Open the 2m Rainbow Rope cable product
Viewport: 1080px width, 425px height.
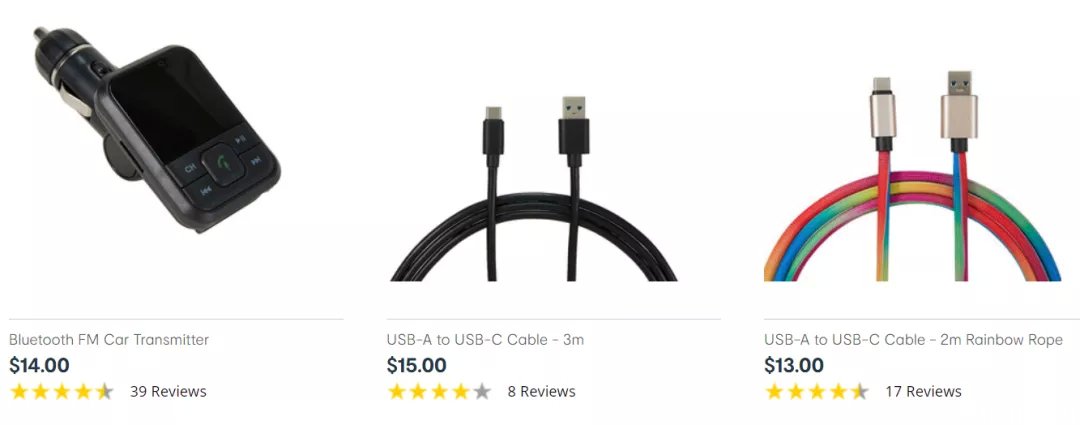pos(913,340)
